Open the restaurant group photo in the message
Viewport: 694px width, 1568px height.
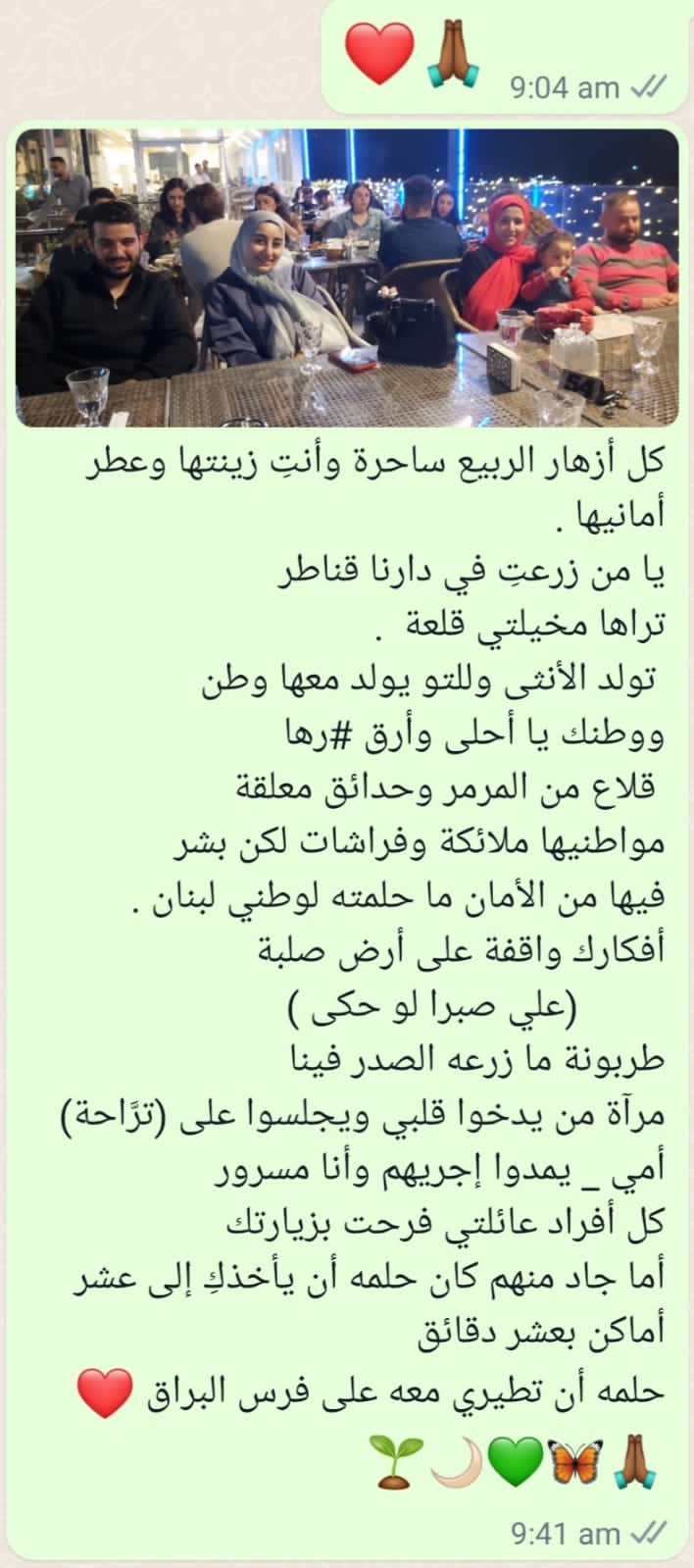[x=347, y=278]
